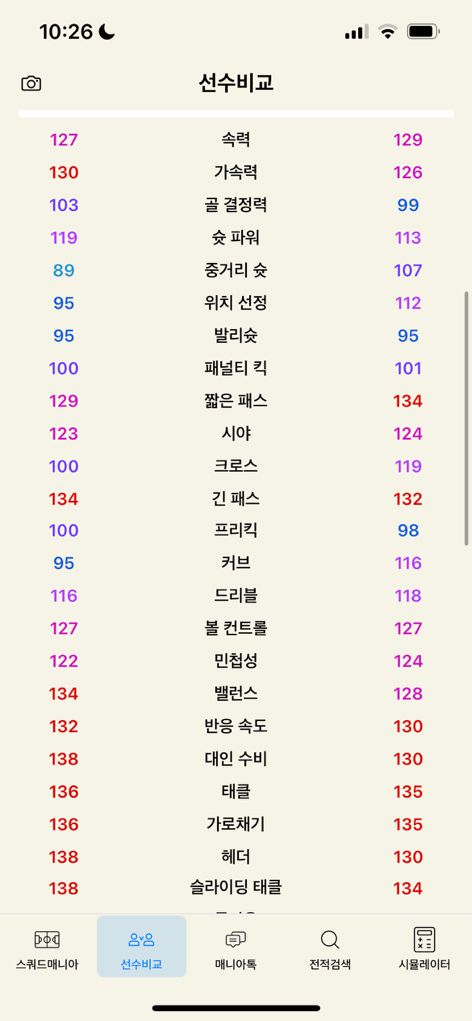
Task: Switch to the 스쿼드매니아 tab
Action: 47,947
